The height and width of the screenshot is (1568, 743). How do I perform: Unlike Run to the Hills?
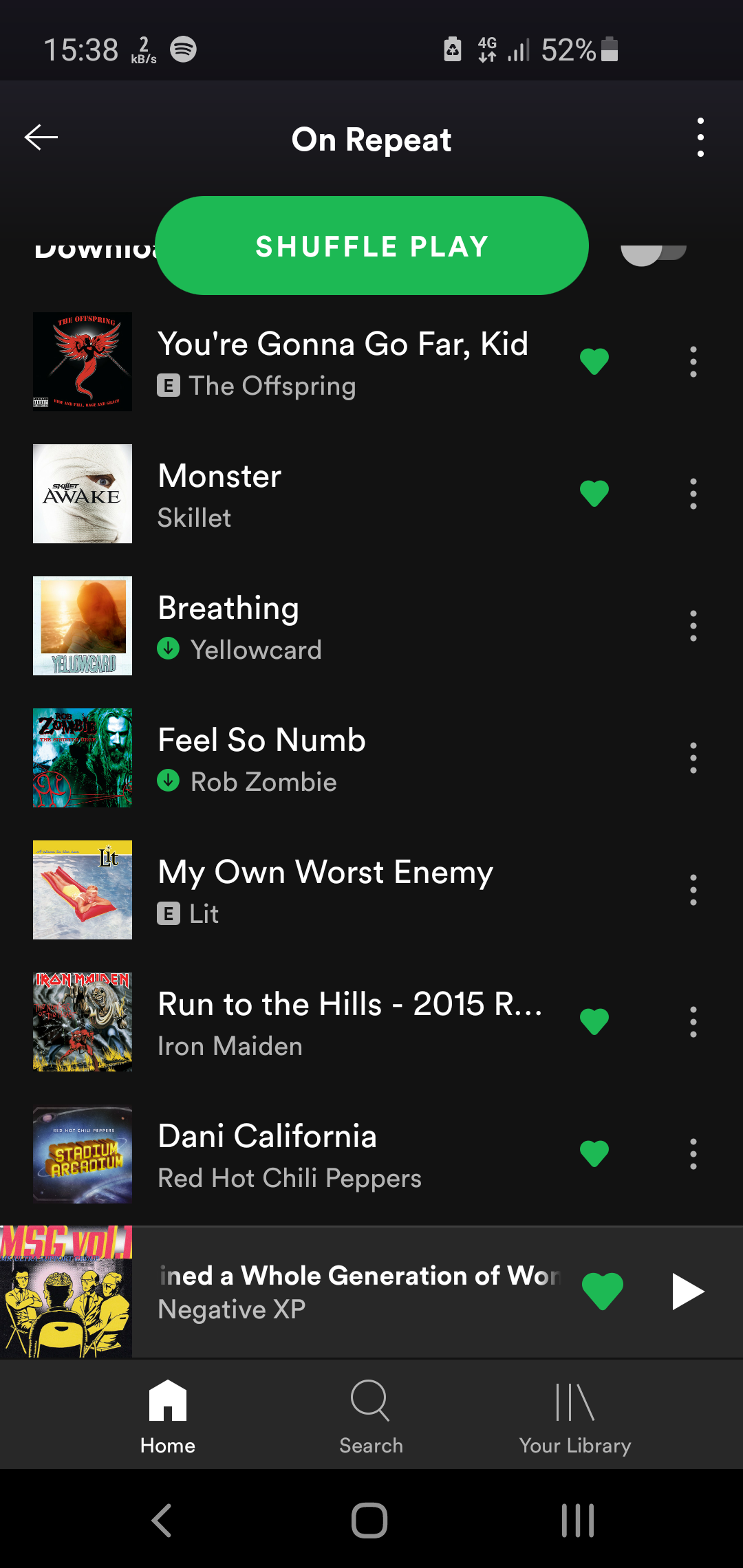(594, 1022)
